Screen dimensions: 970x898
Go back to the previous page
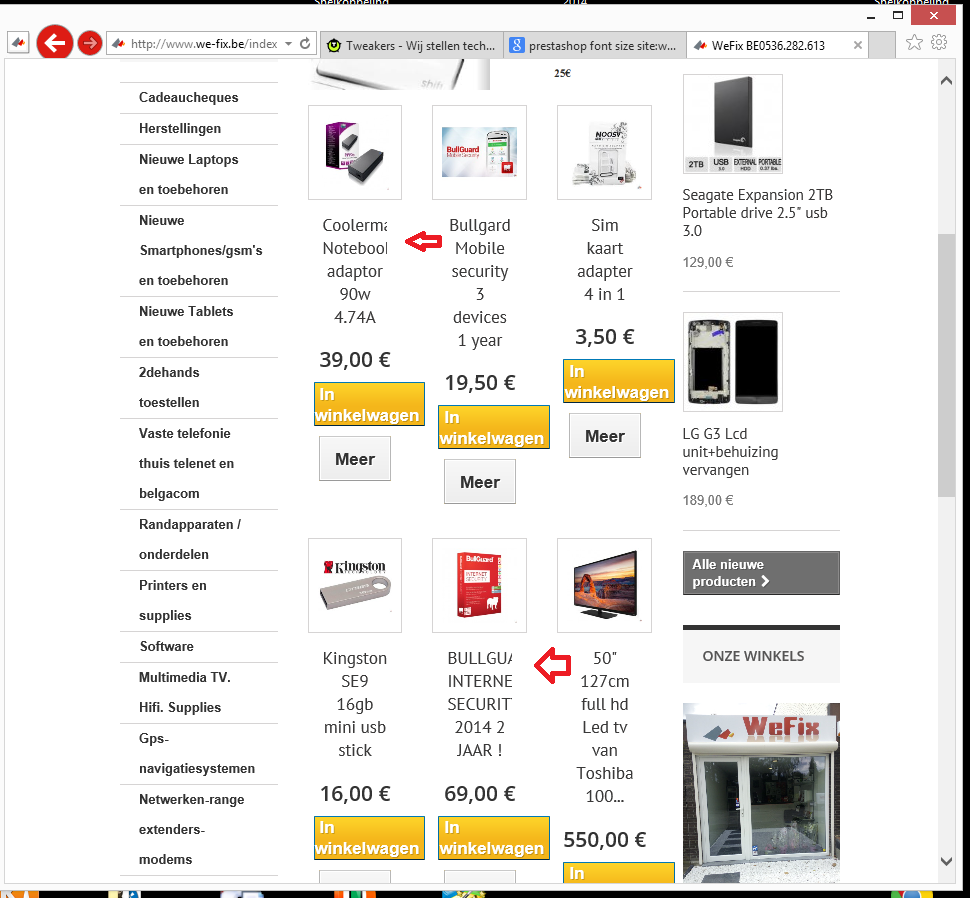[54, 43]
